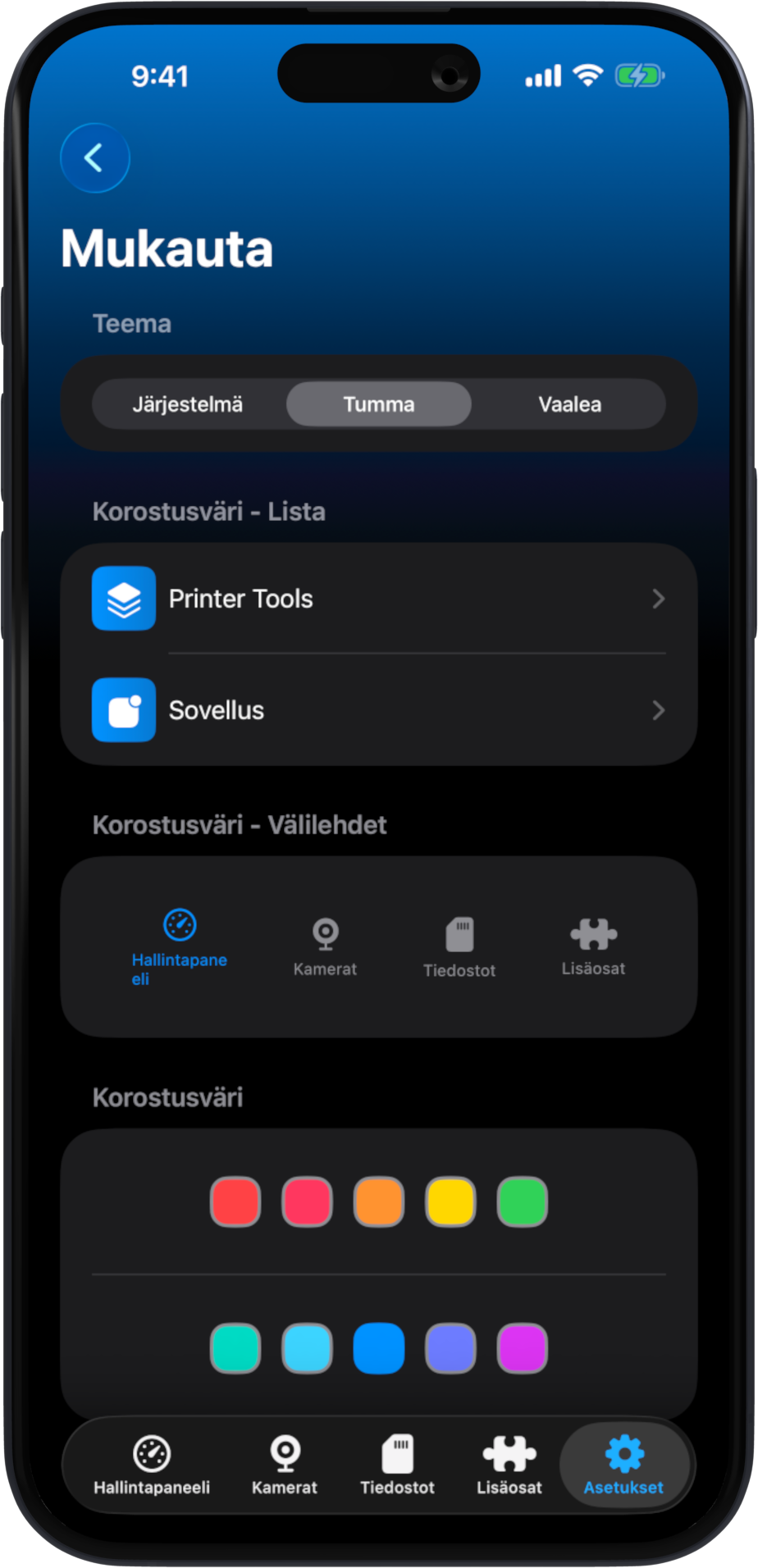Pick the red highlight color
The width and height of the screenshot is (758, 1568).
(x=235, y=1202)
